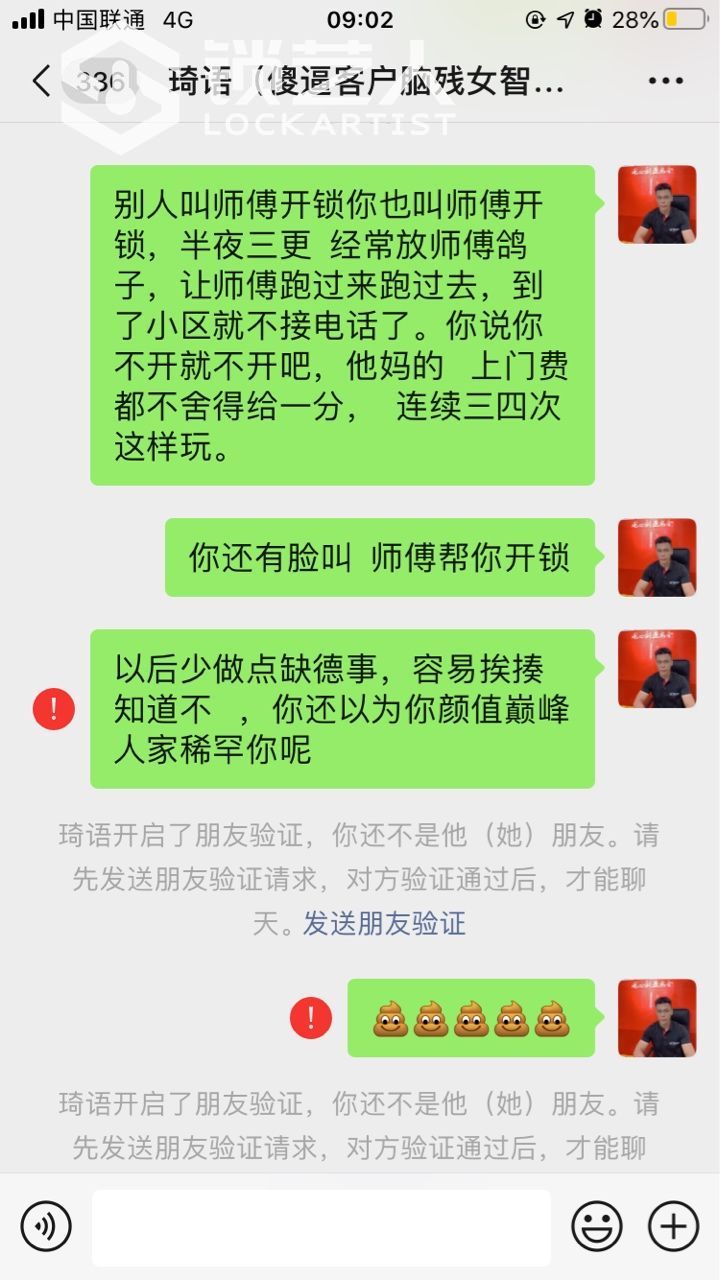Open the plus attachments menu
Image resolution: width=720 pixels, height=1280 pixels.
point(673,1226)
